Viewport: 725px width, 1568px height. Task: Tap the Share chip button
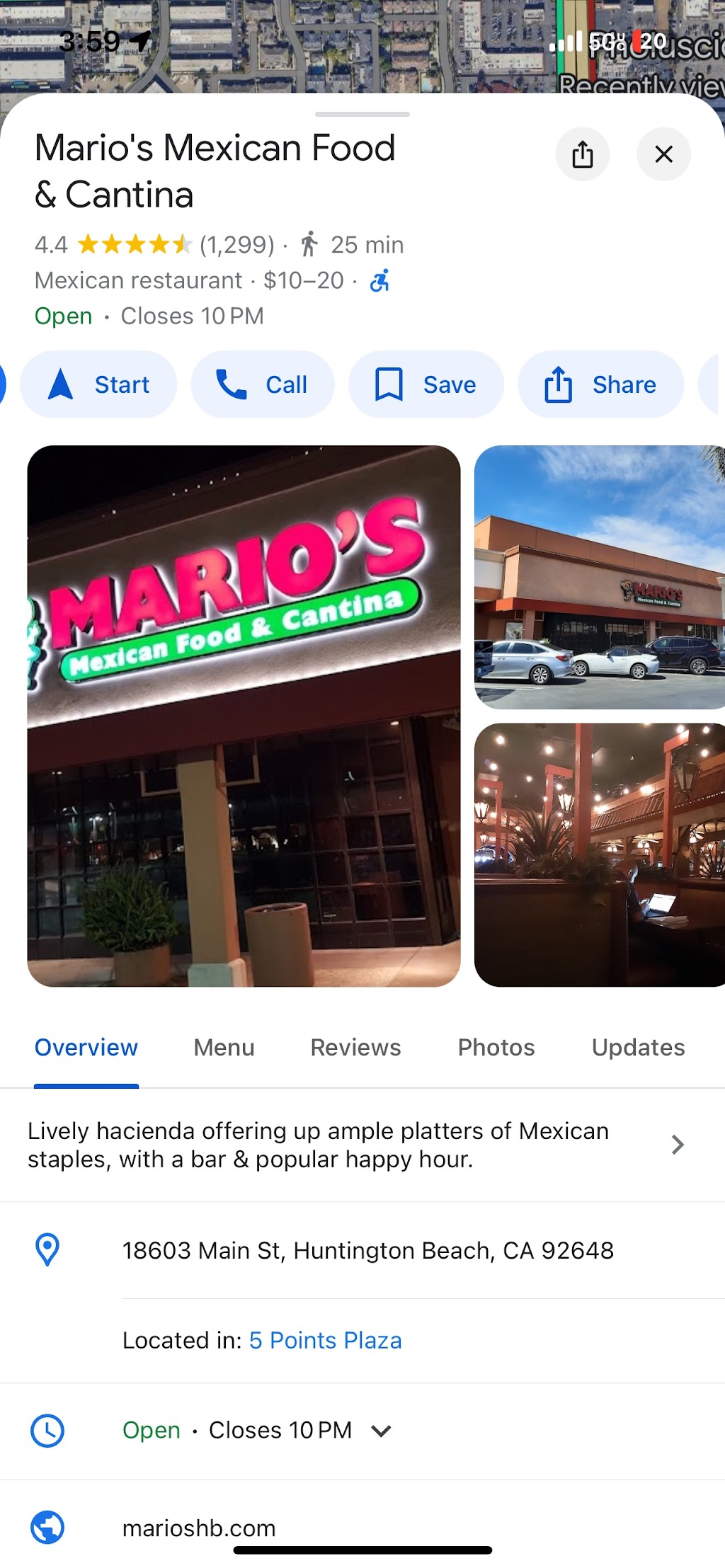(x=601, y=384)
